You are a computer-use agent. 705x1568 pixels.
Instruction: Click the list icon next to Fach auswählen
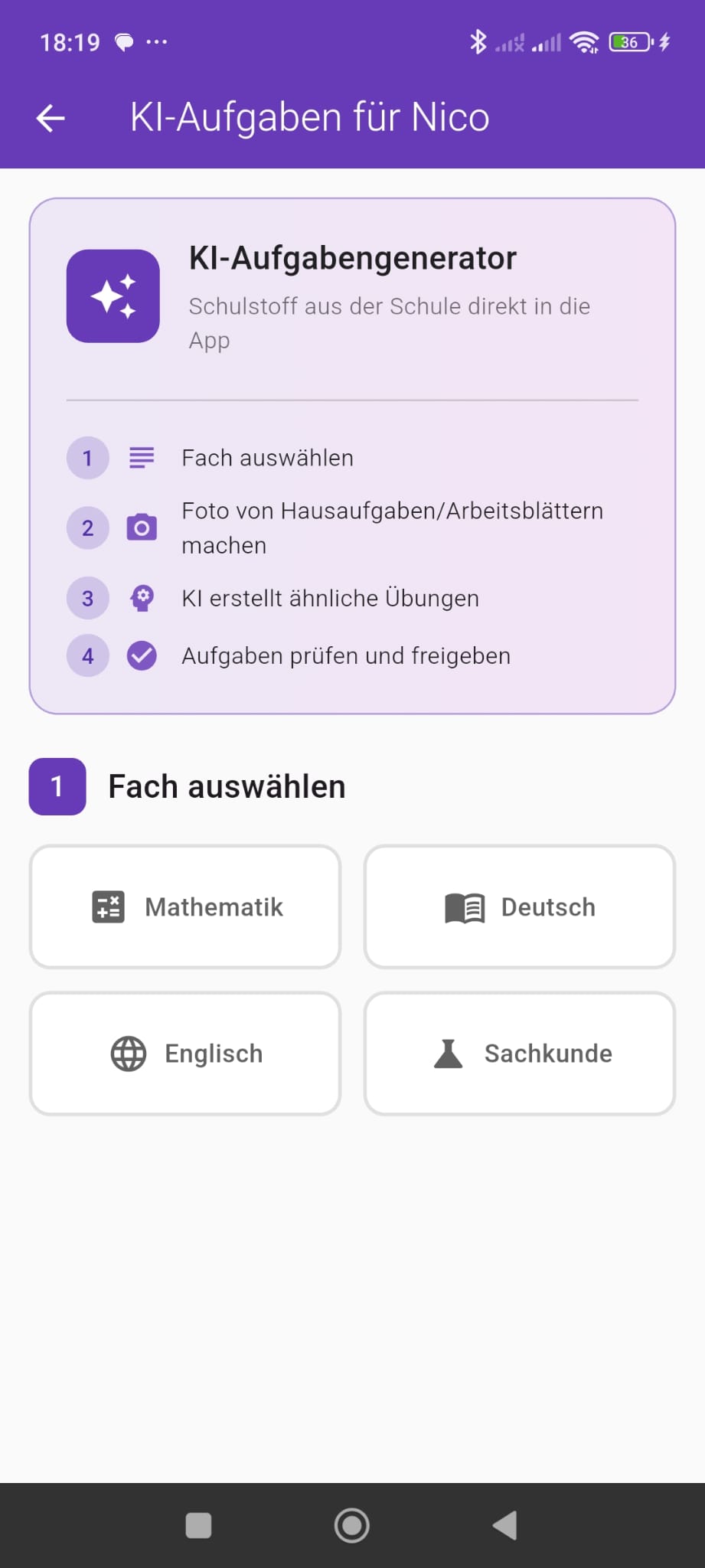coord(142,457)
